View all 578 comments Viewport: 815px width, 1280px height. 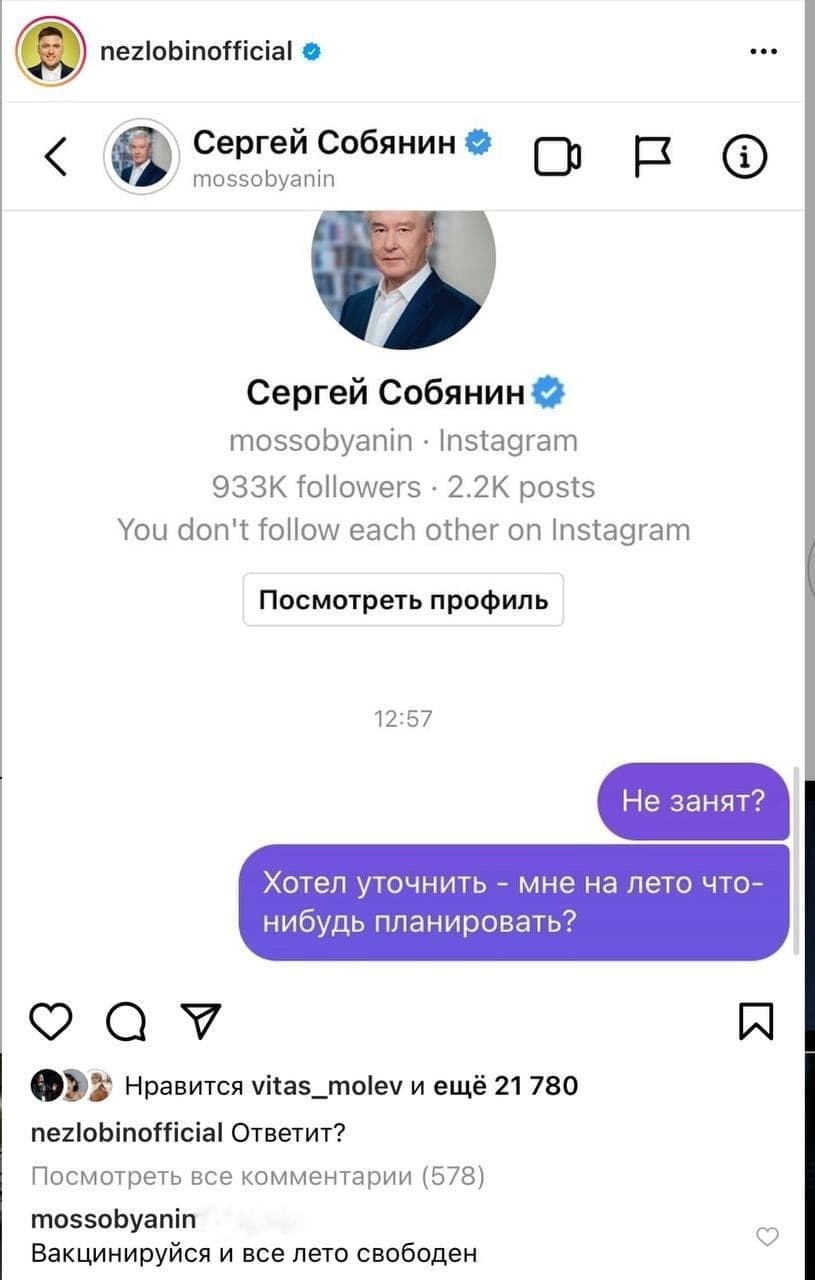[258, 1177]
